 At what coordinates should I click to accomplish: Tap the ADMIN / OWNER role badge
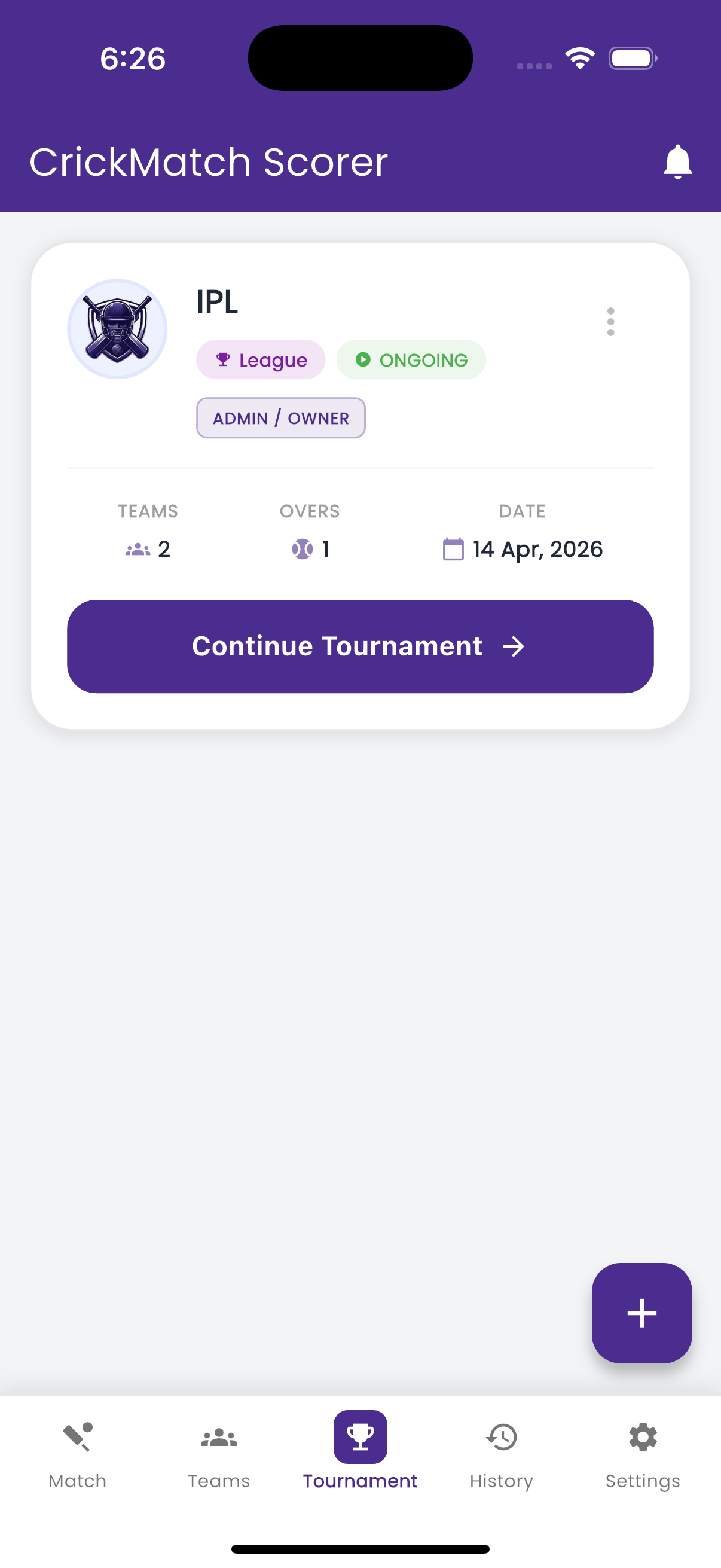[x=280, y=417]
